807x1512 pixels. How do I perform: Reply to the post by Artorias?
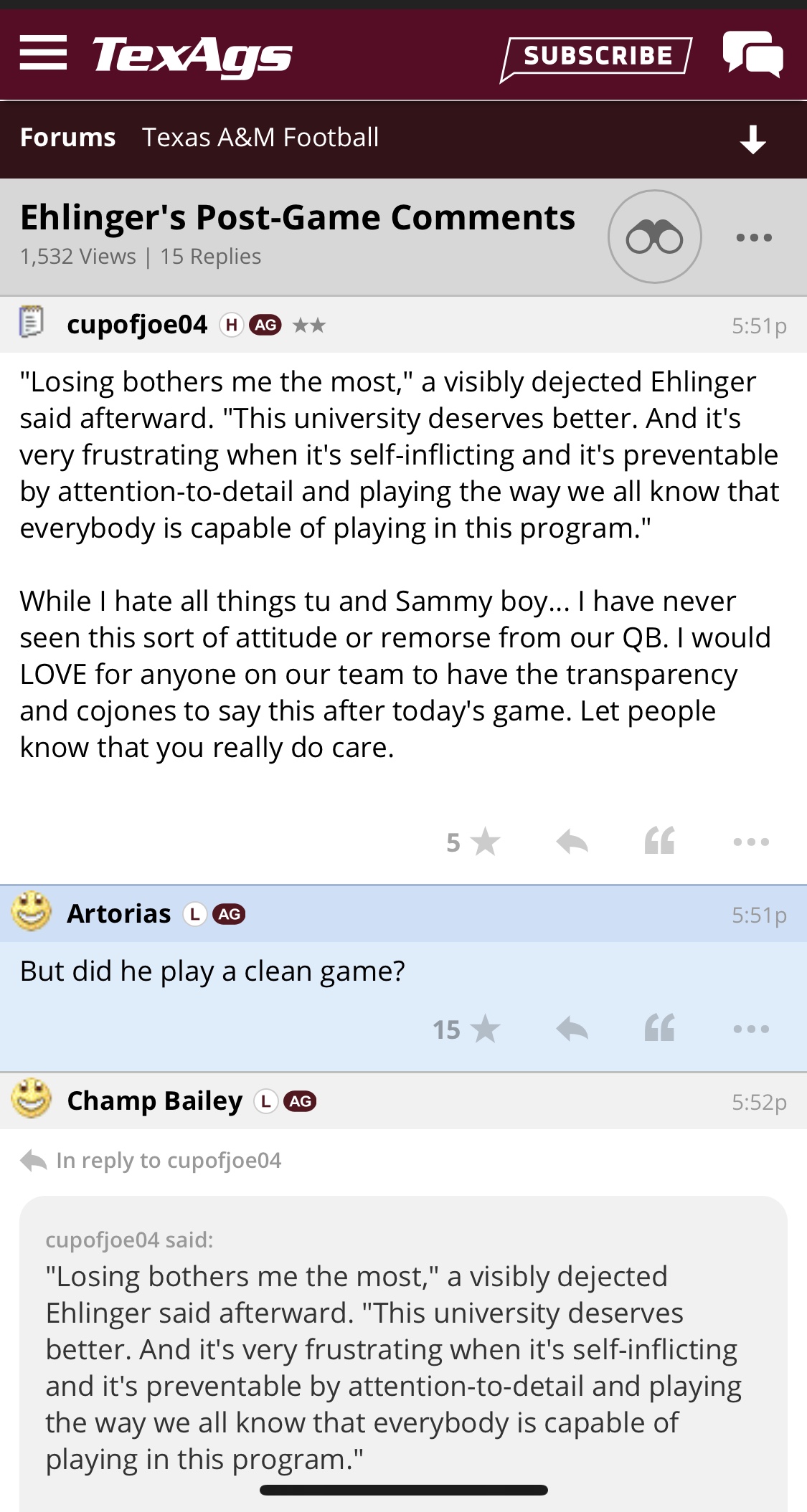point(572,1030)
